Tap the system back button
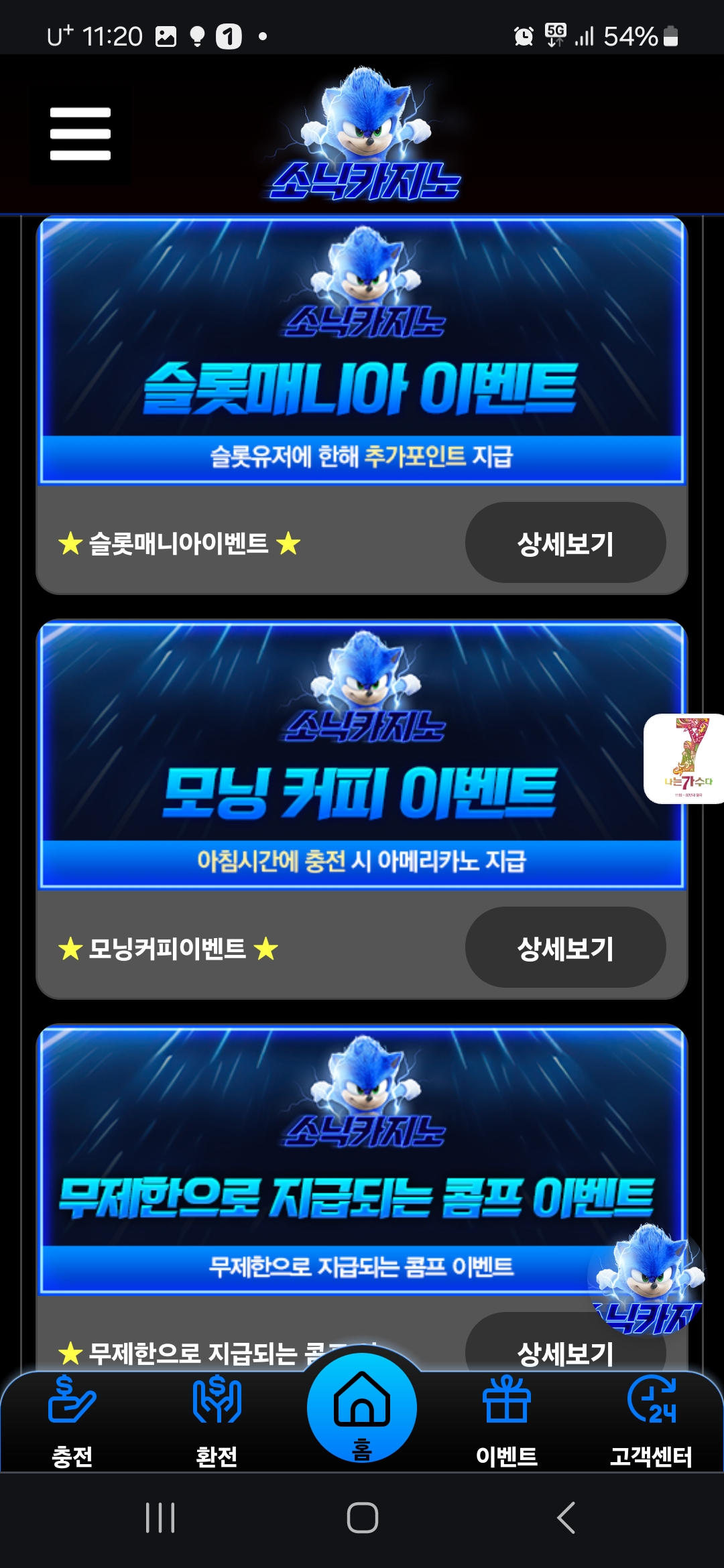Screen dimensions: 724x1568 click(x=566, y=1518)
